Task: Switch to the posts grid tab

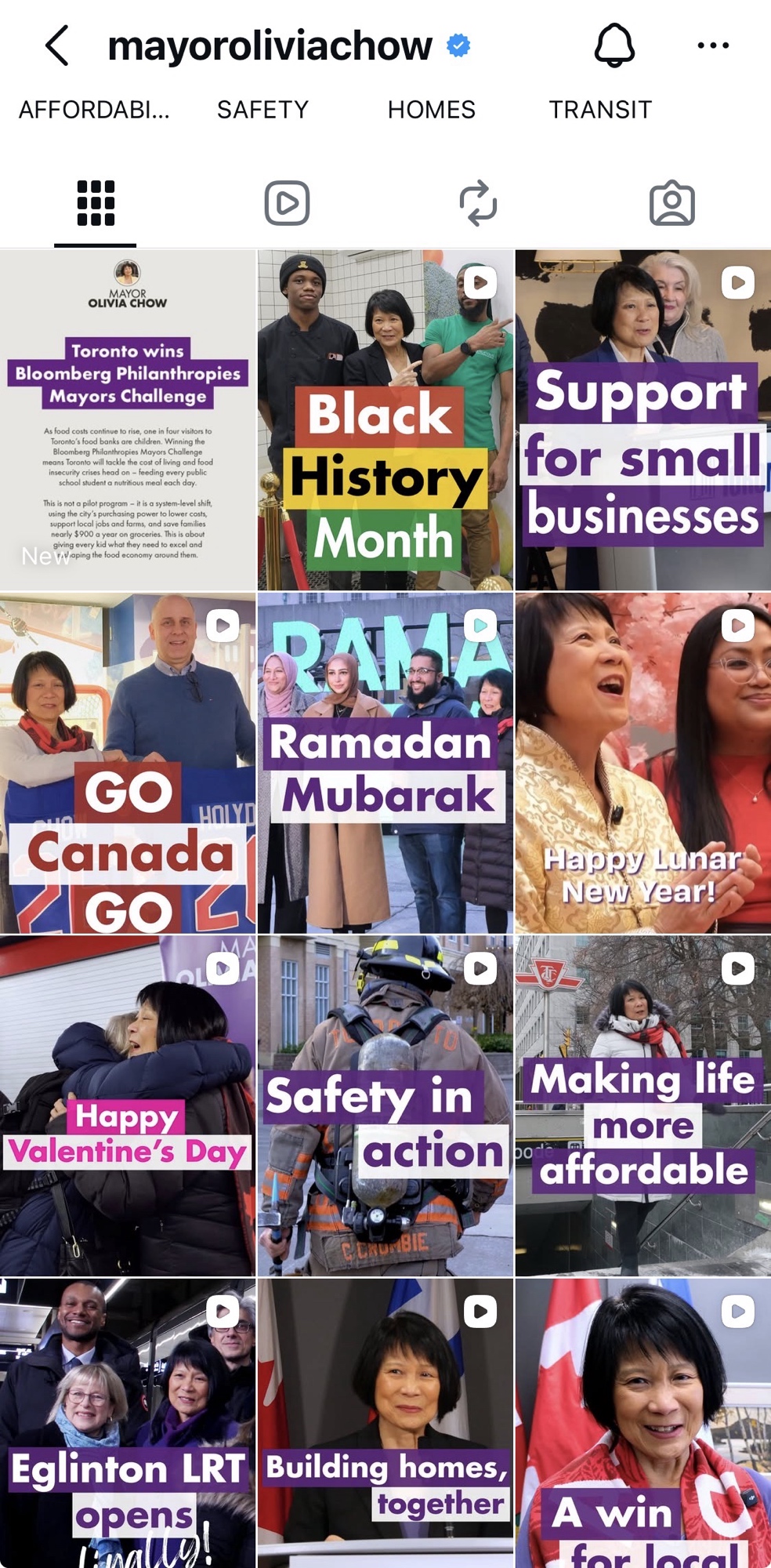Action: [96, 204]
